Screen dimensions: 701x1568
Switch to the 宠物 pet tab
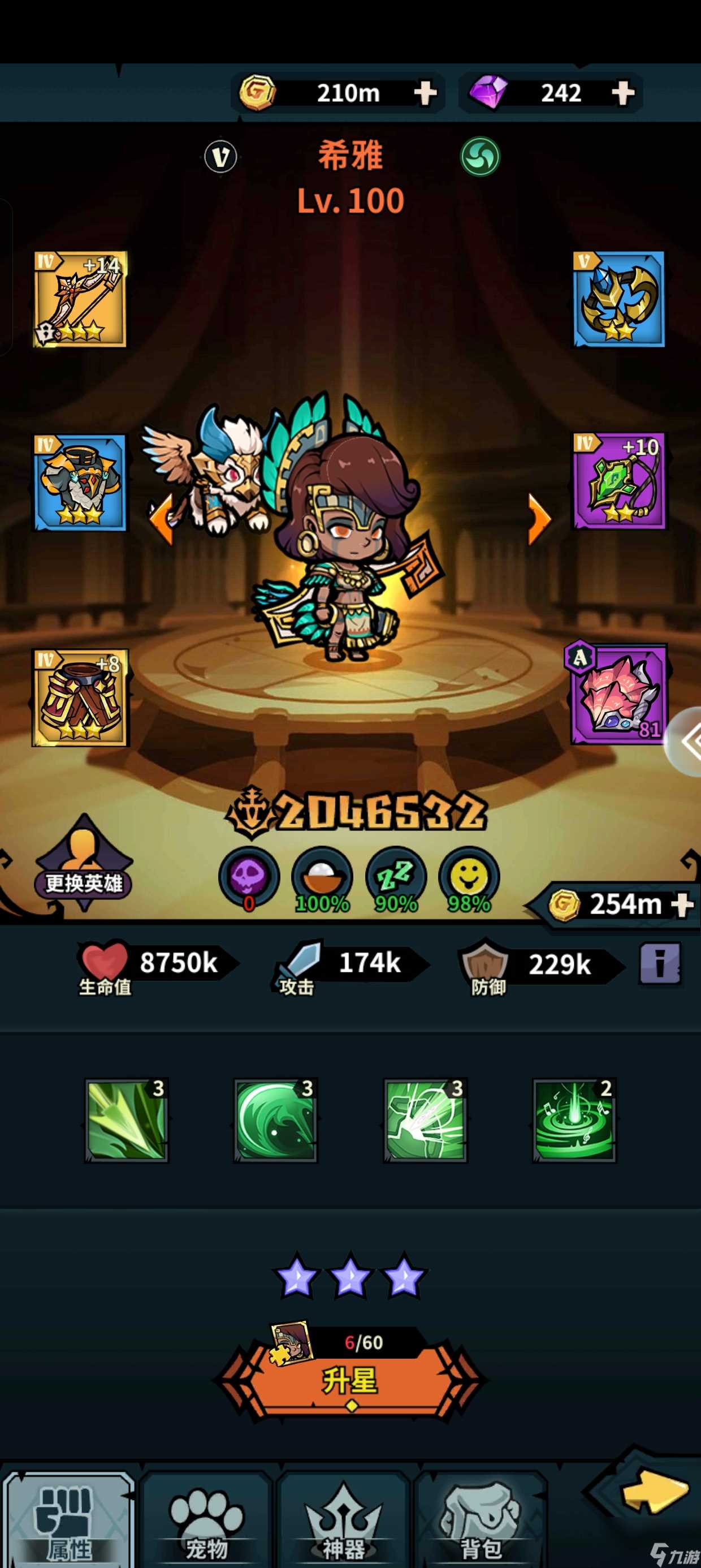point(206,1520)
